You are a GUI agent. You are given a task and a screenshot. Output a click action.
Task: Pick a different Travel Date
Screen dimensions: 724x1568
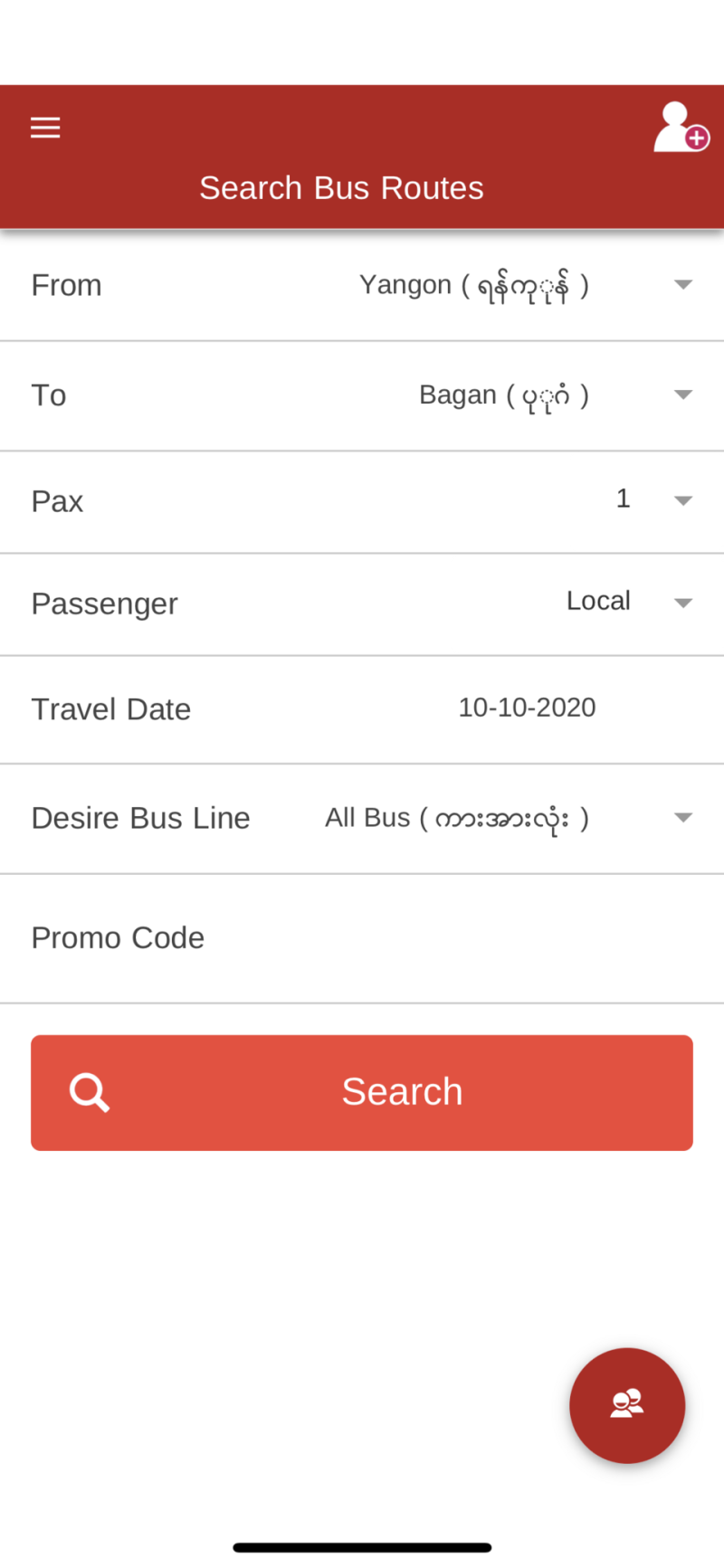tap(362, 709)
